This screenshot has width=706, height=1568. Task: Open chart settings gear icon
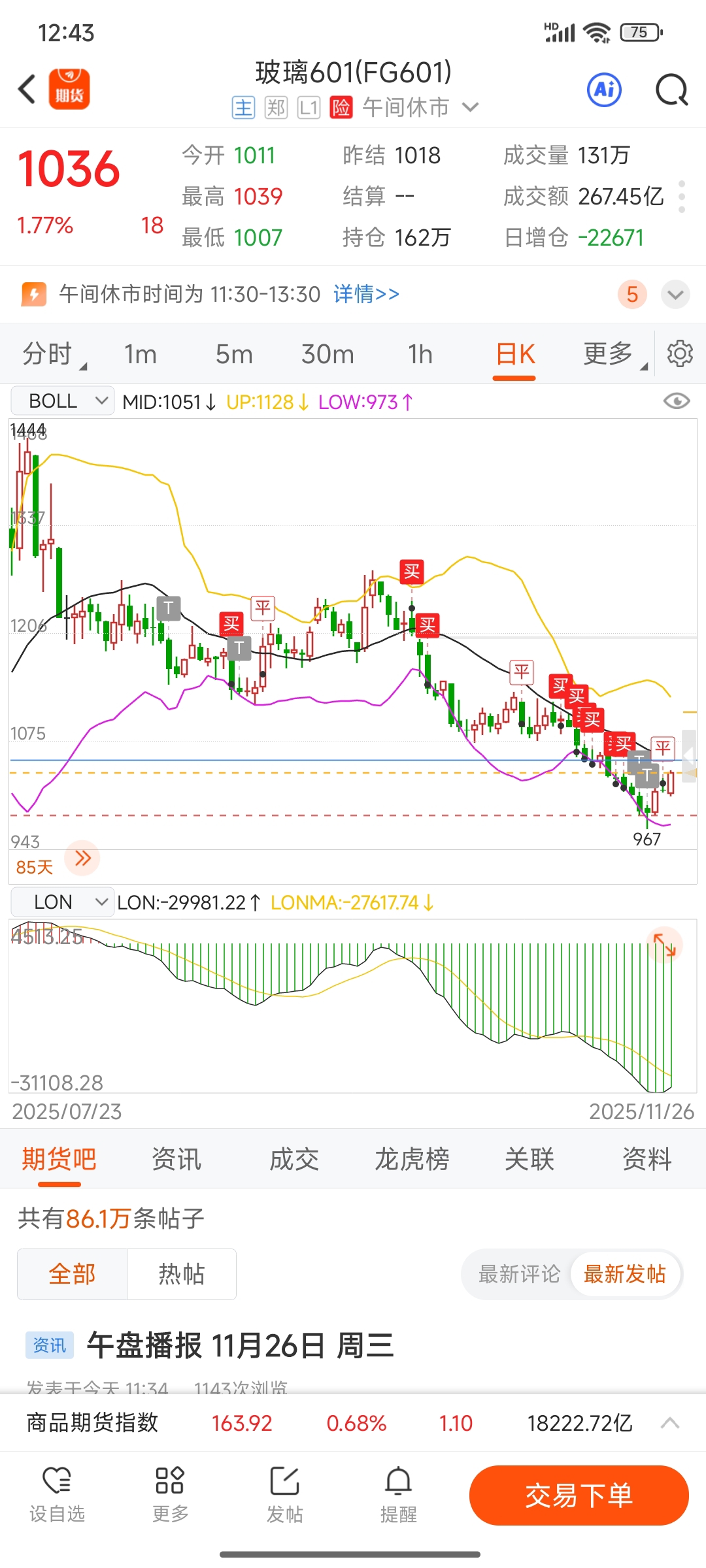click(680, 353)
